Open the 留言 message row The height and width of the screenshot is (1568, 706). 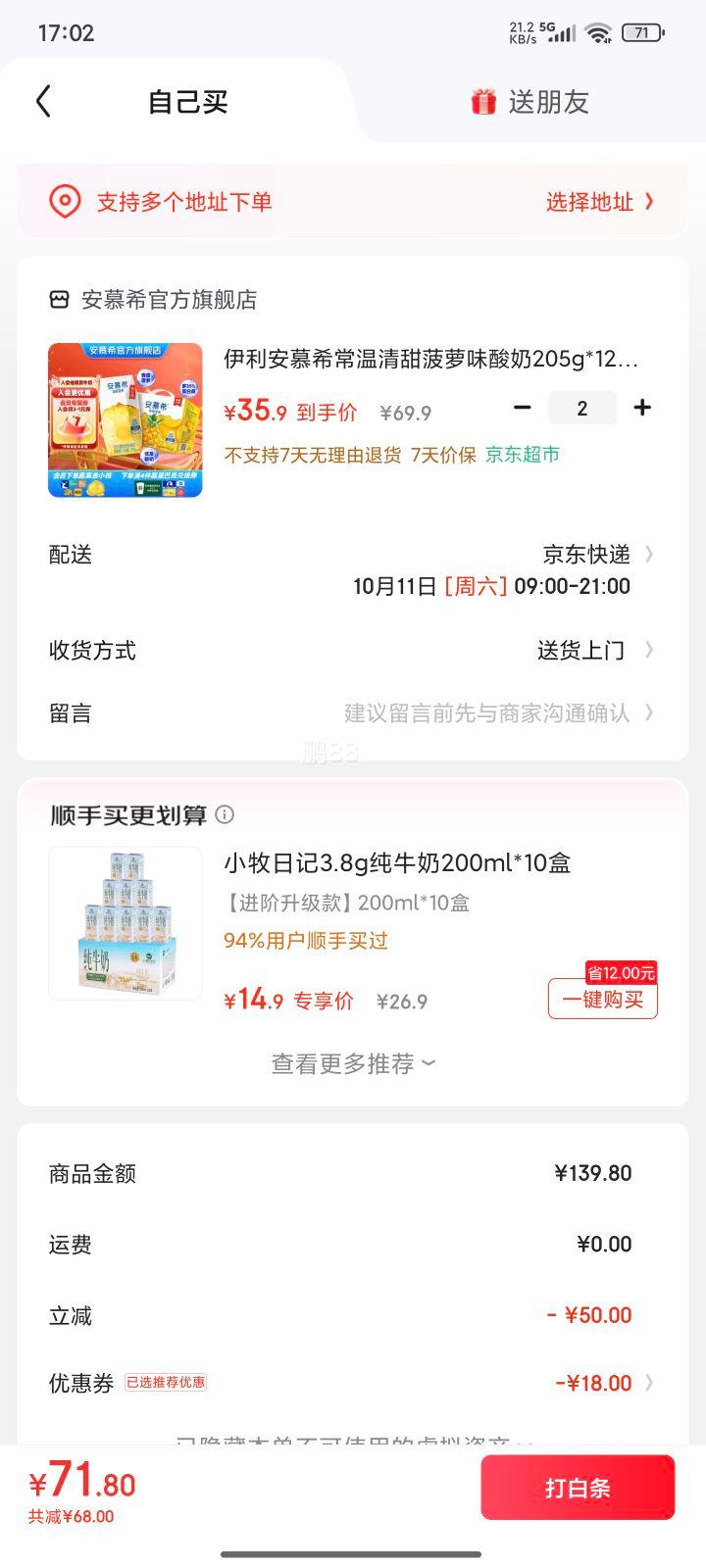(353, 713)
